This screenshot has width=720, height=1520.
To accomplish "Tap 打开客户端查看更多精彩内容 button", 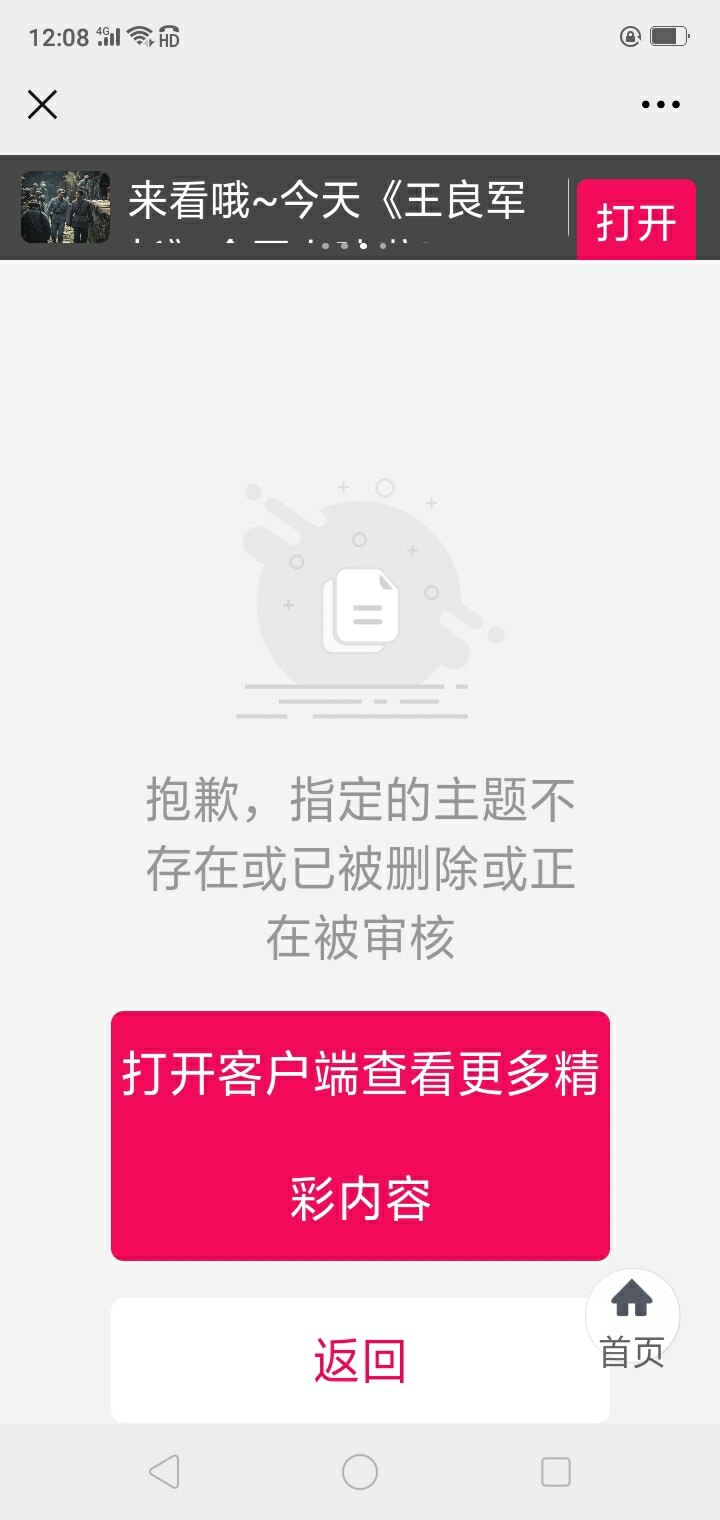I will pyautogui.click(x=360, y=1135).
